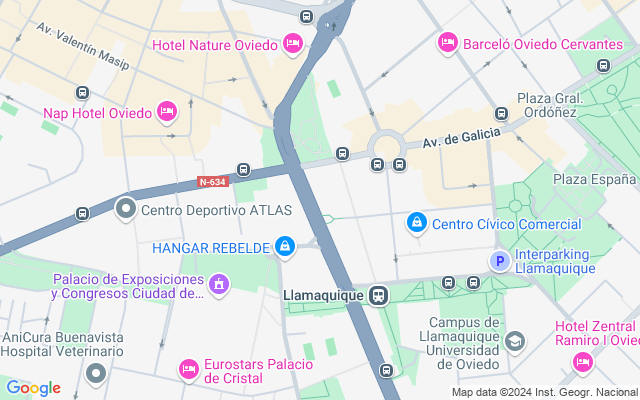This screenshot has width=640, height=400.
Task: Select the Eurostars Palacio de Cristal hotel
Action: [188, 371]
